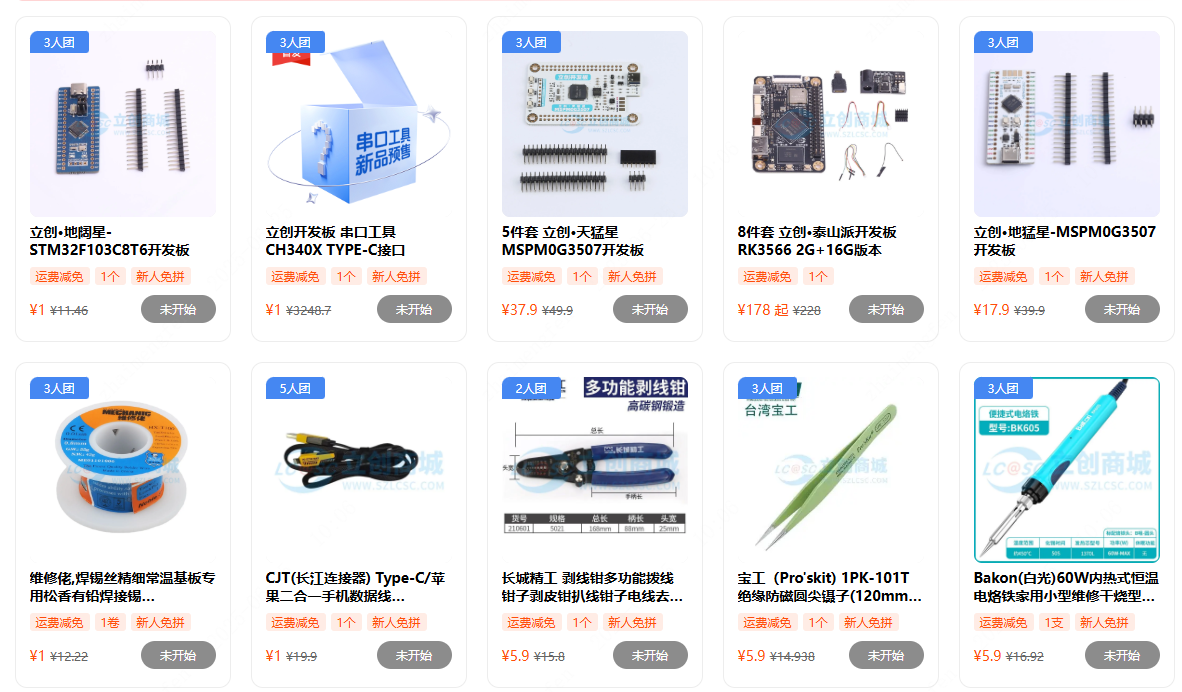Image resolution: width=1182 pixels, height=692 pixels.
Task: Tap 未开始 on the 剥线钳 card
Action: (650, 655)
